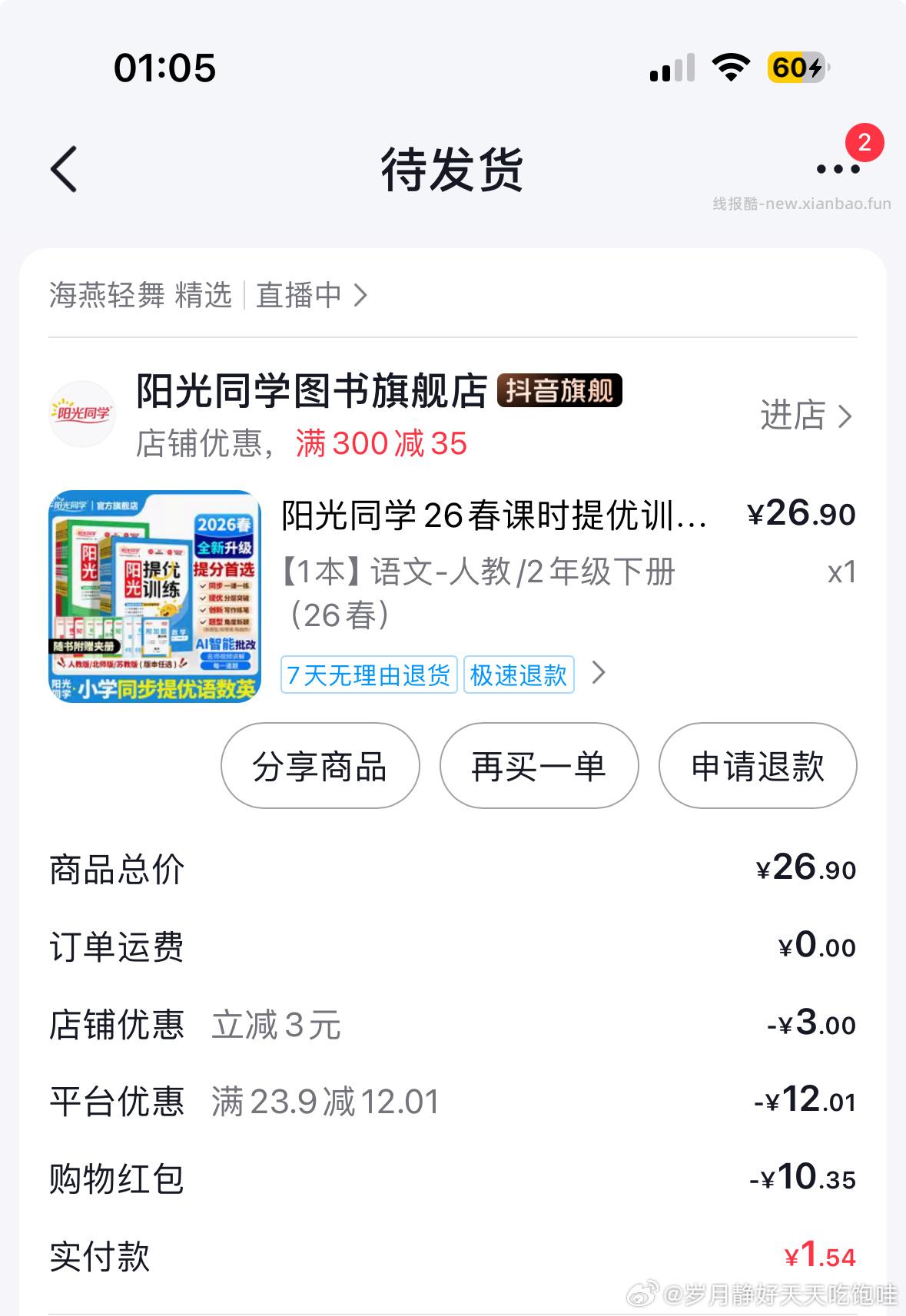Image resolution: width=906 pixels, height=1316 pixels.
Task: Tap the 满23.9减12.01 platform discount row
Action: 326,1102
